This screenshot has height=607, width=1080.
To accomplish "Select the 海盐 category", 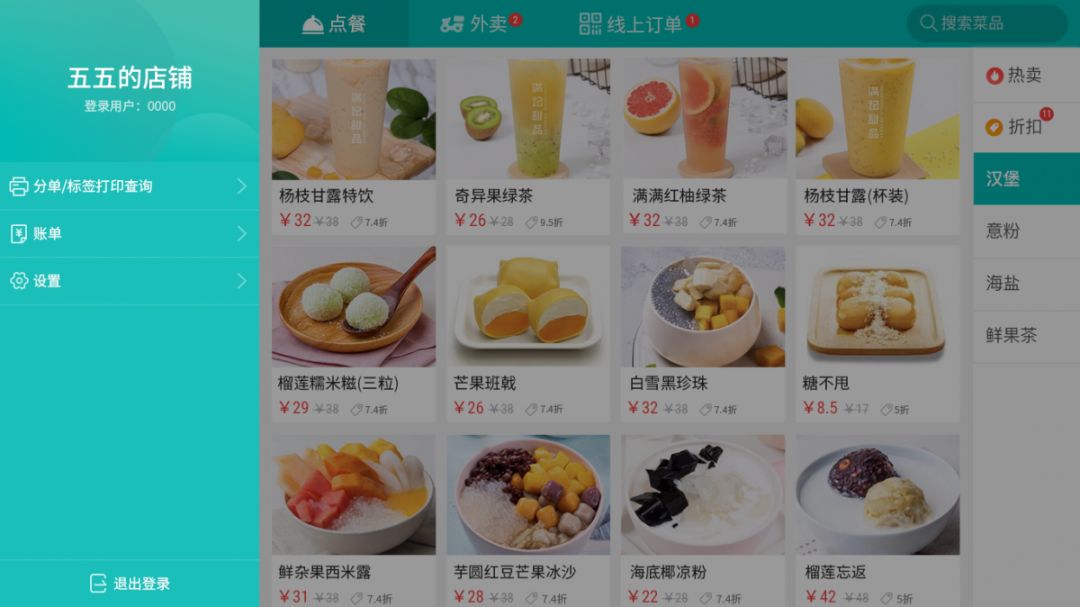I will [x=1025, y=283].
